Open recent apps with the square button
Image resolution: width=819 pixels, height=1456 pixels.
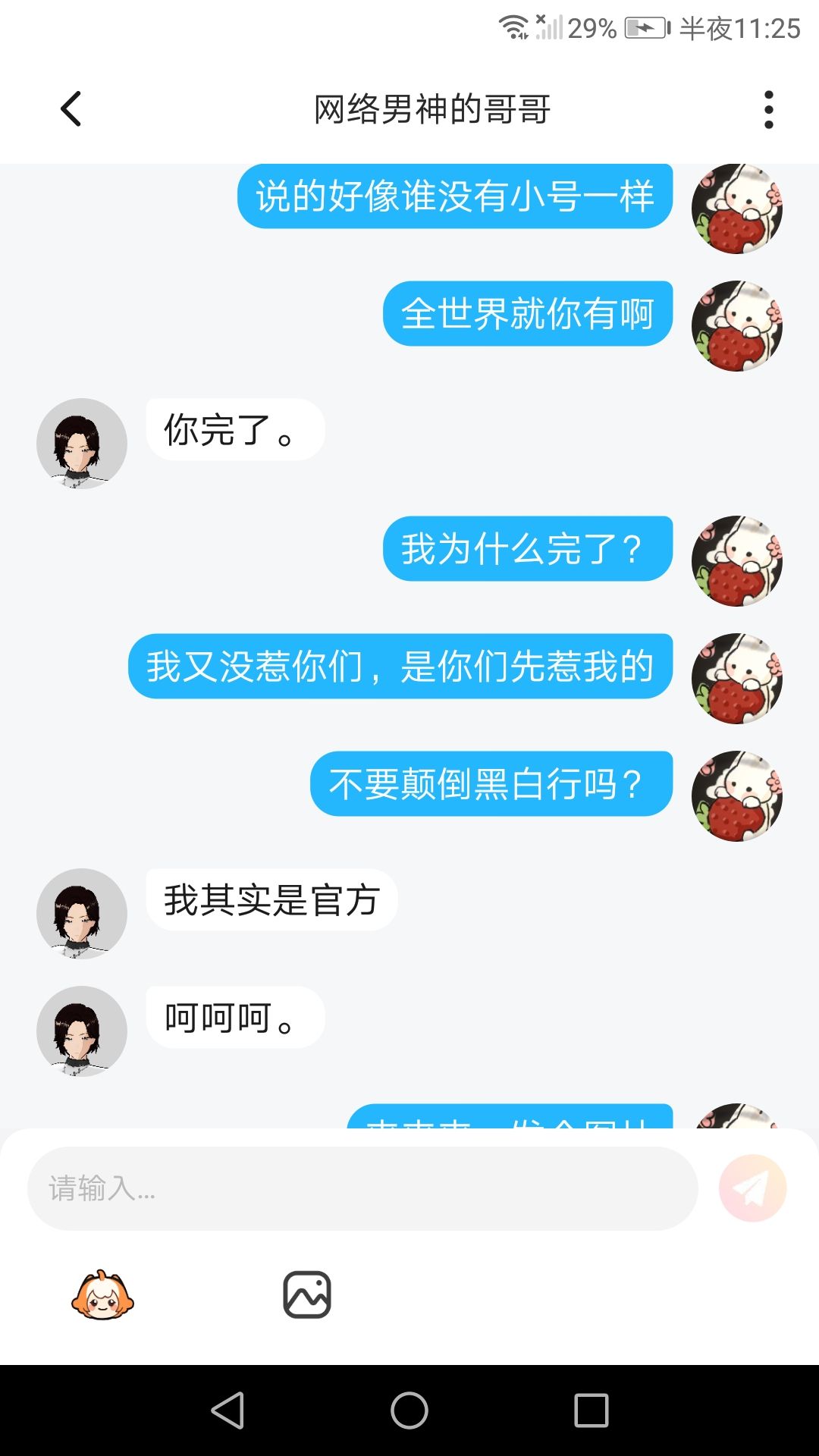tap(591, 1410)
